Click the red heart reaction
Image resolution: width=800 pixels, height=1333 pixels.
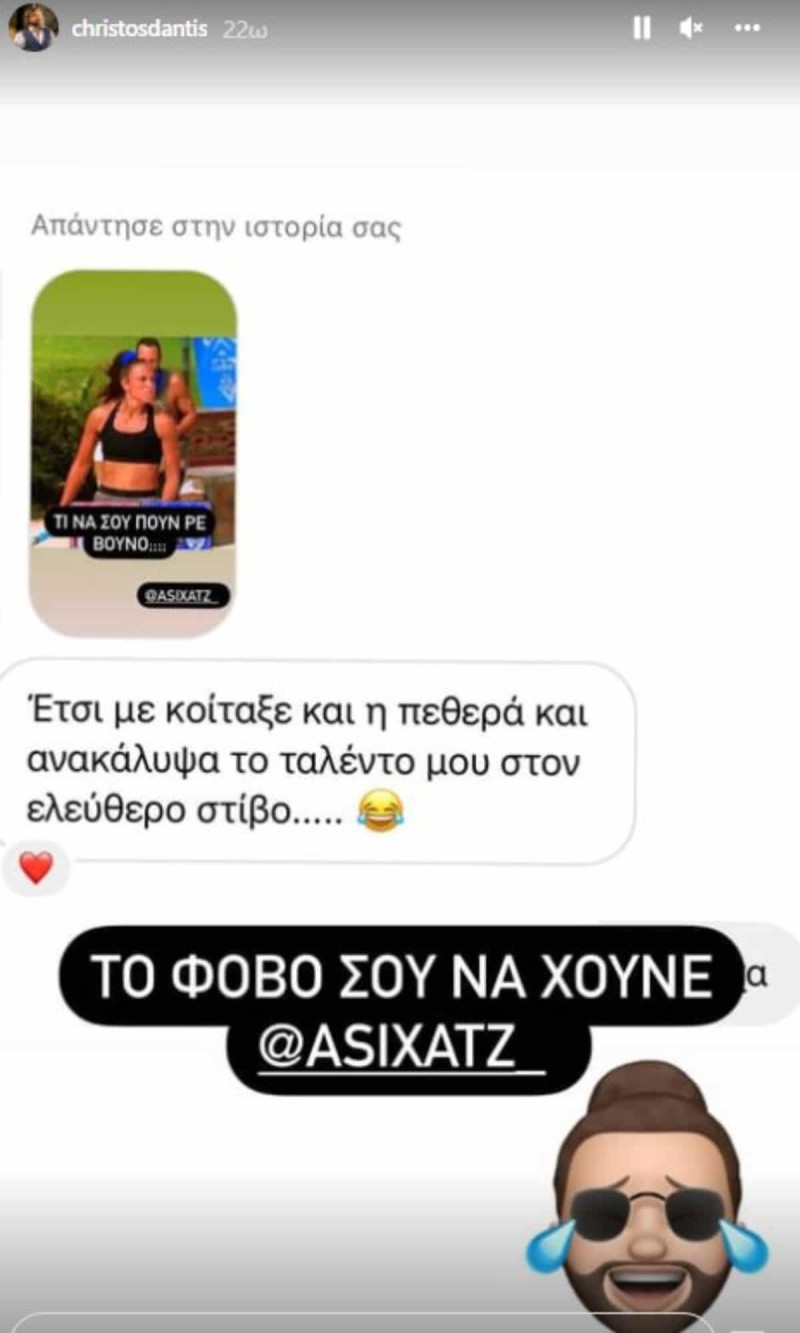(36, 868)
